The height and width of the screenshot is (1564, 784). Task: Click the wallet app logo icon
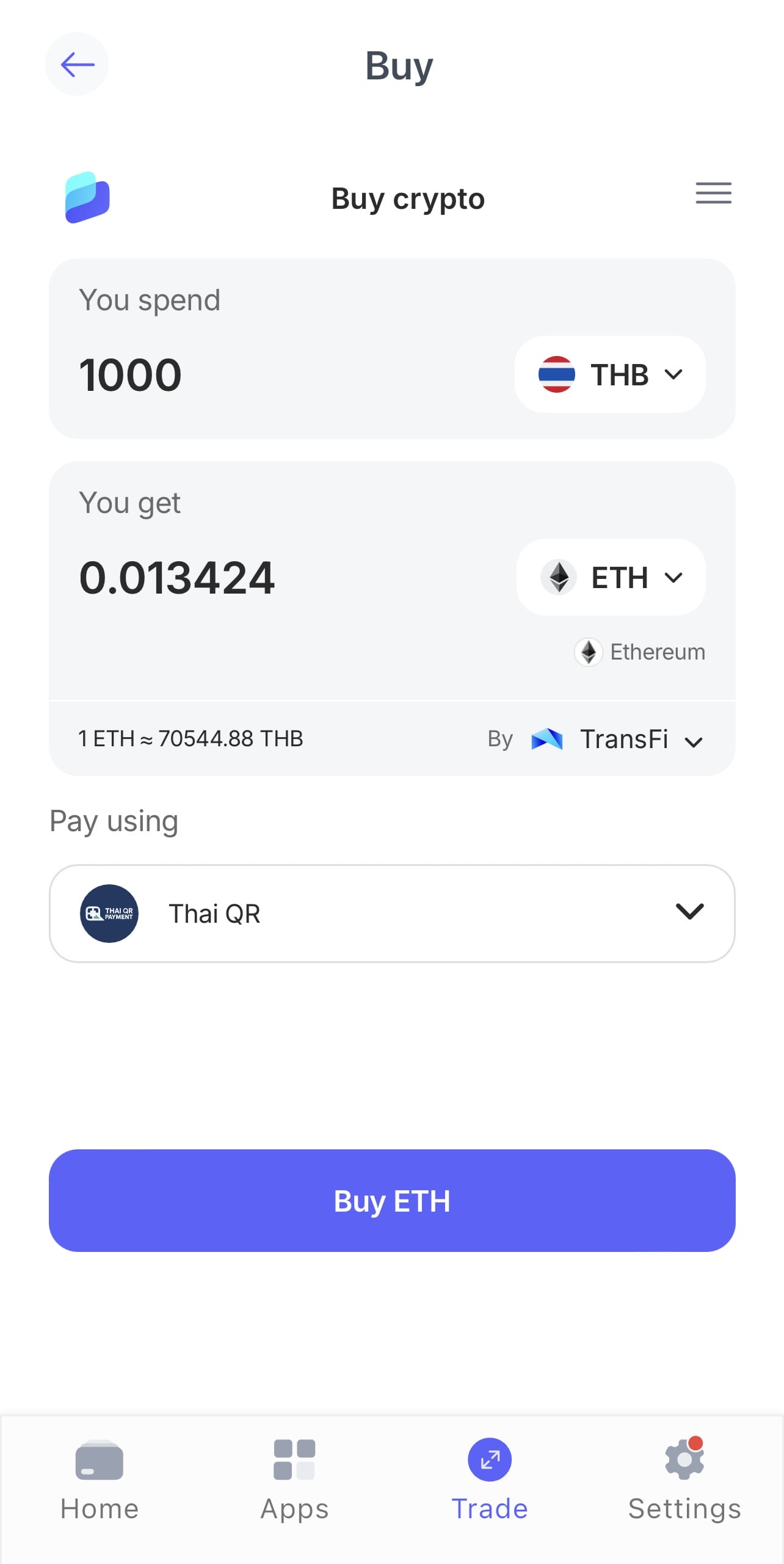click(86, 197)
